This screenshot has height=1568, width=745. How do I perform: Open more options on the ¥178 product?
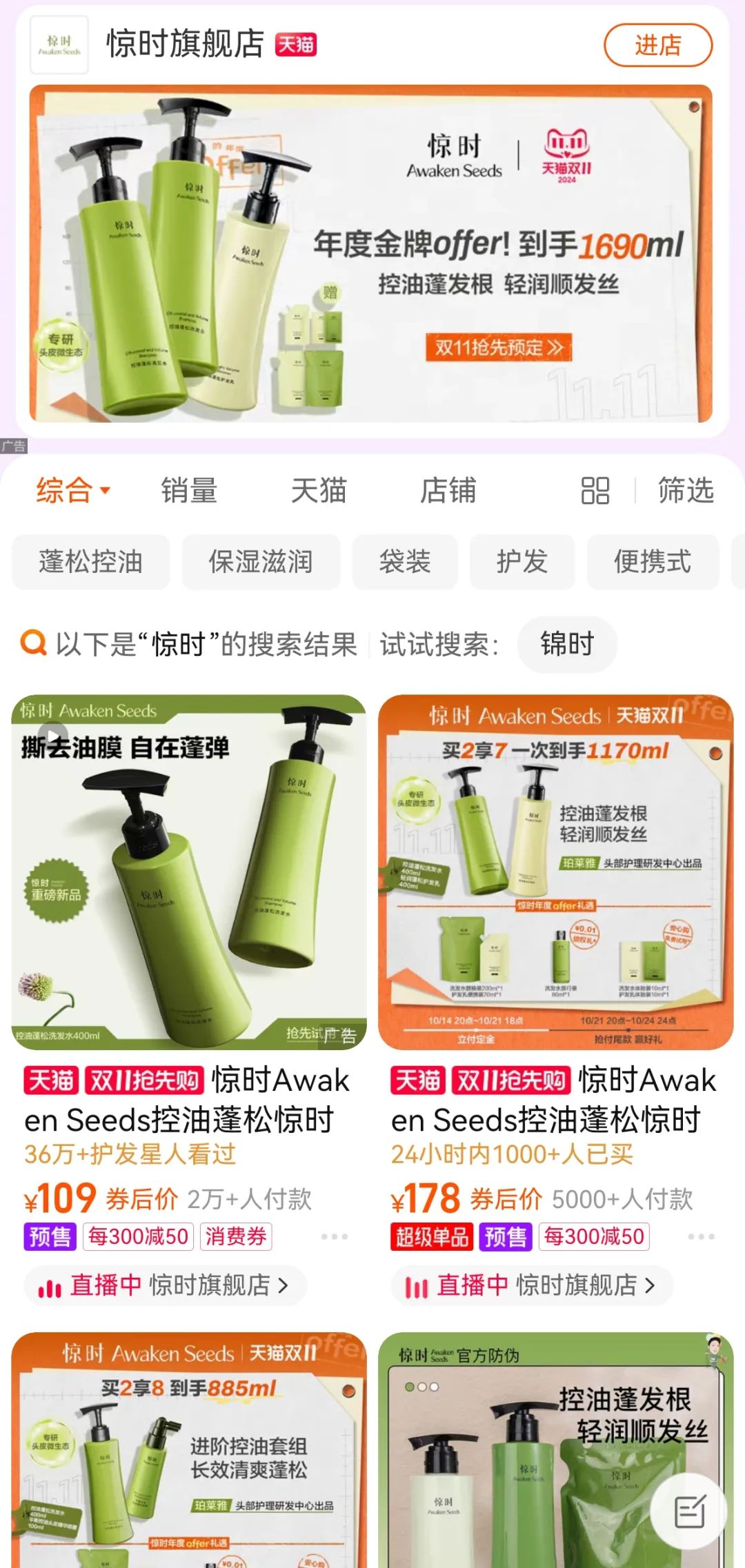[x=701, y=1237]
